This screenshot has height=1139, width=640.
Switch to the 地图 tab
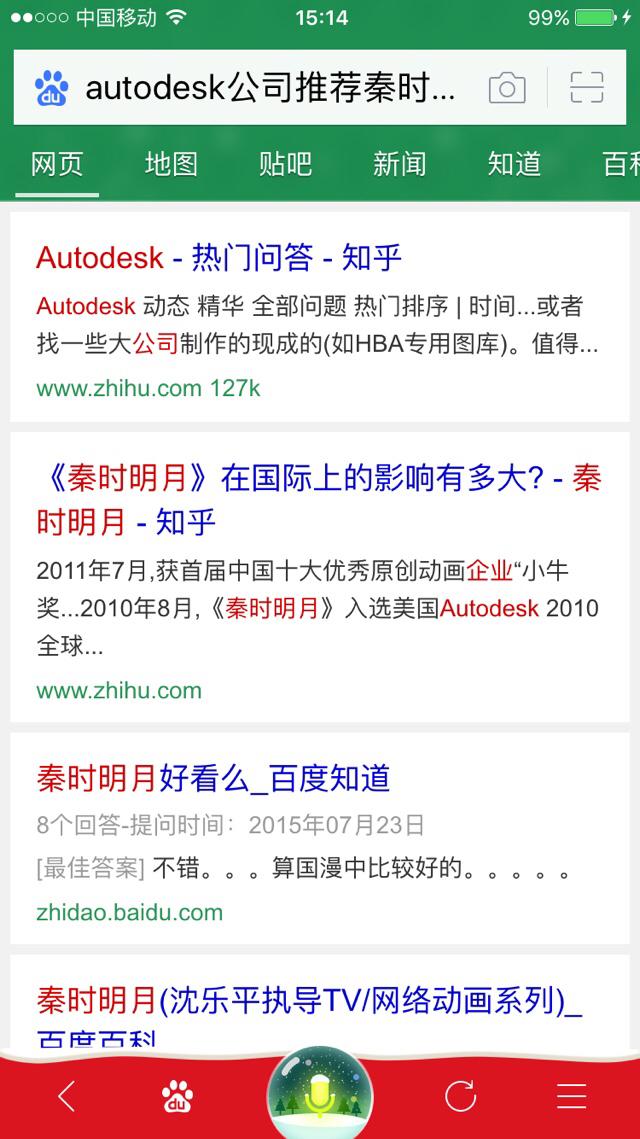click(171, 164)
